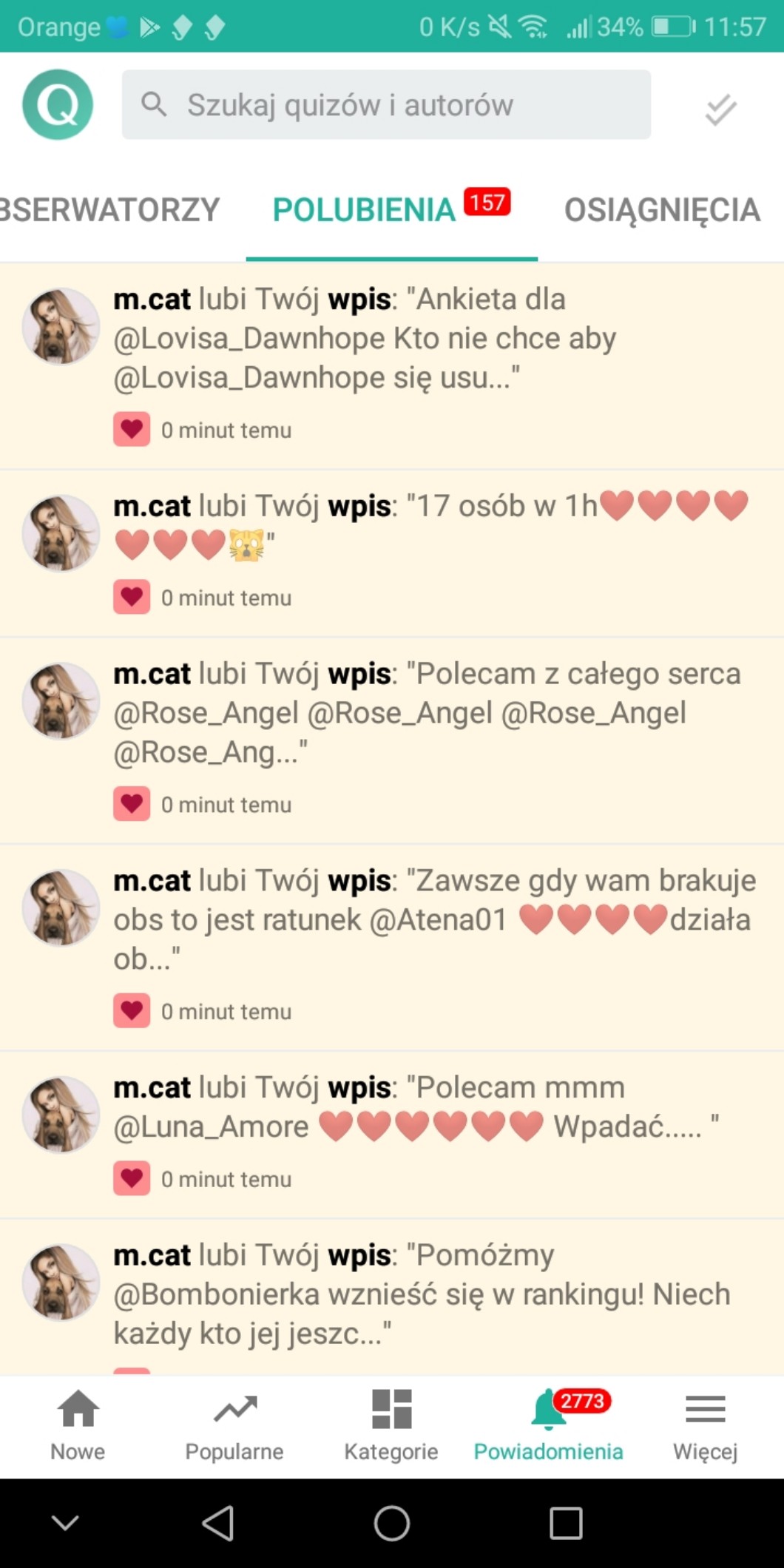784x1568 pixels.
Task: Open the quiz and author search field
Action: click(x=386, y=104)
